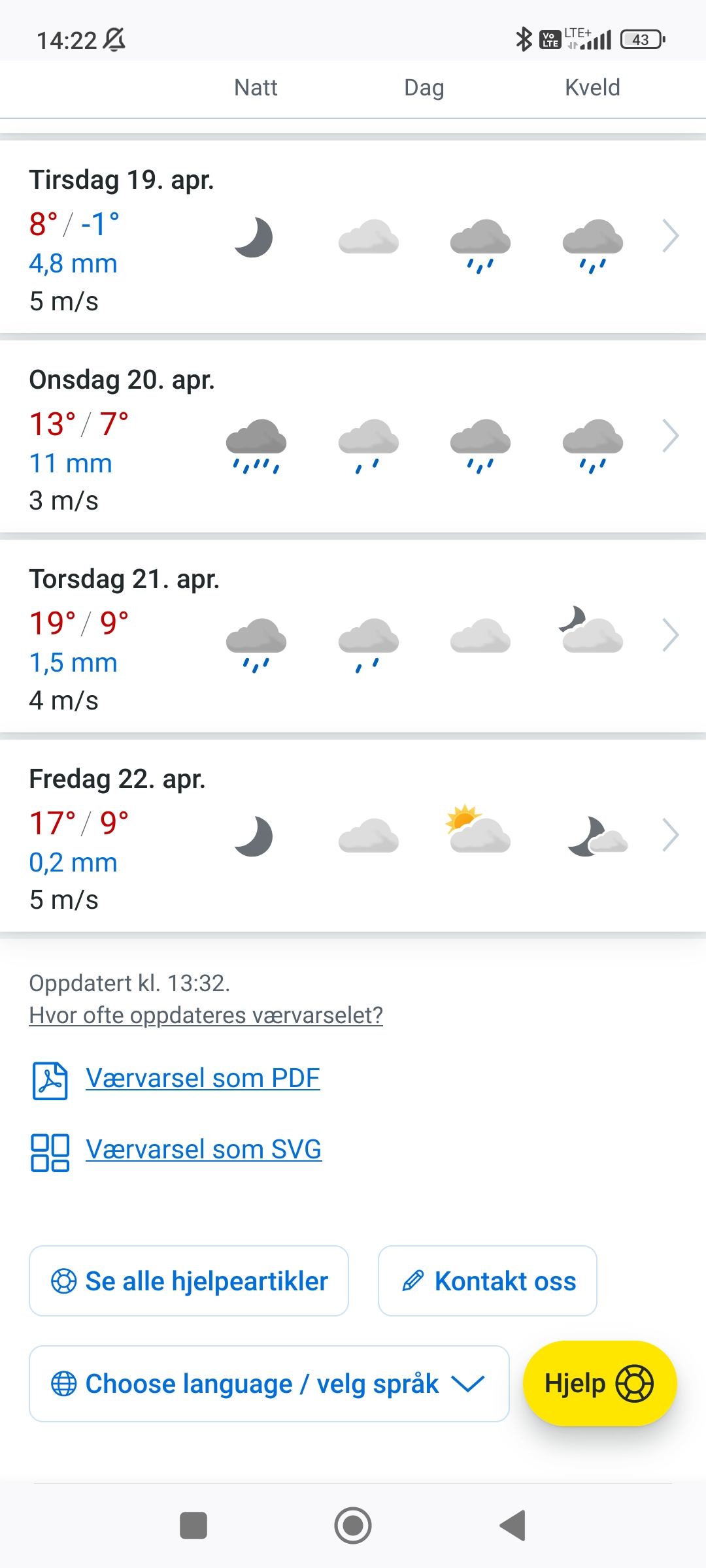This screenshot has width=706, height=1568.
Task: Tap Se alle hjelpeartikler button
Action: click(189, 1281)
